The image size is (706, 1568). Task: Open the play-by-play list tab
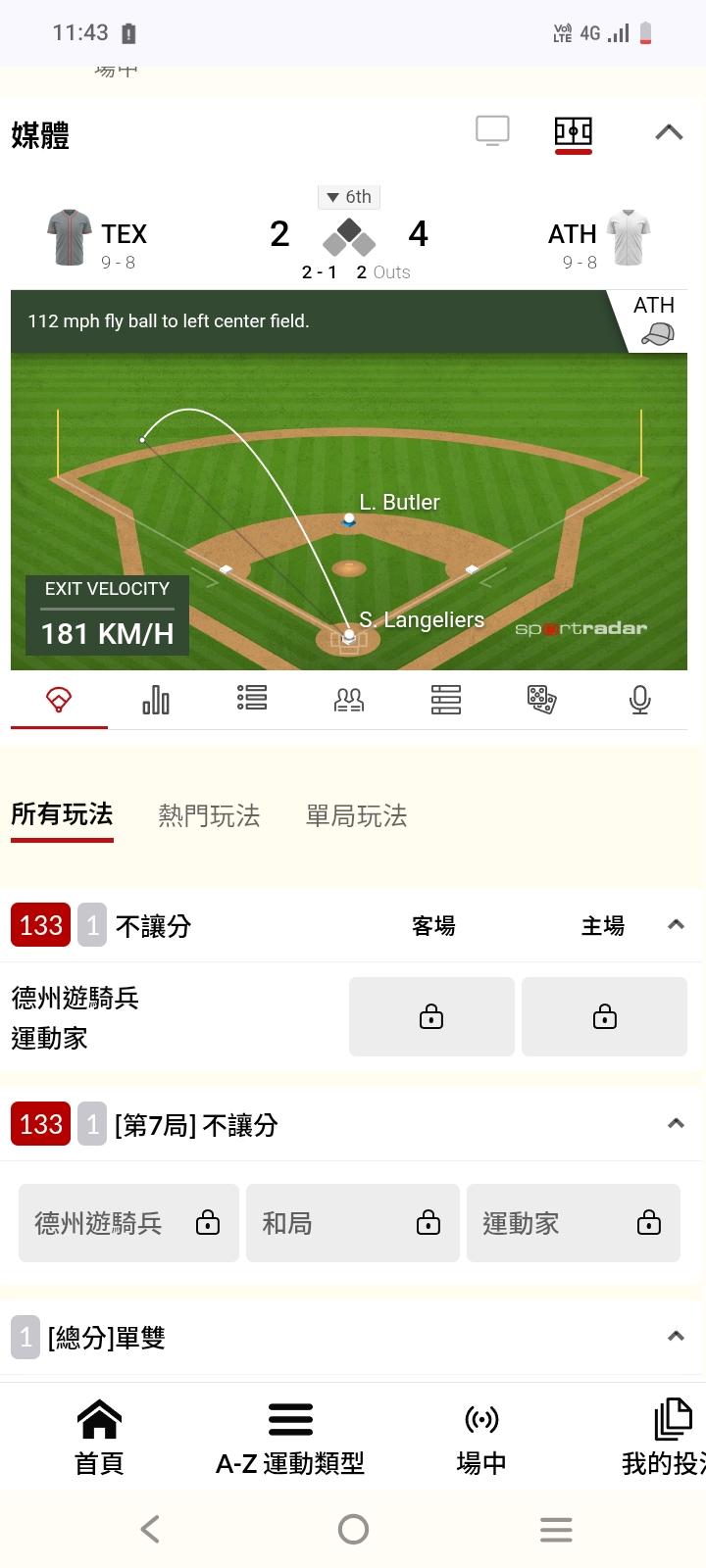(x=252, y=699)
